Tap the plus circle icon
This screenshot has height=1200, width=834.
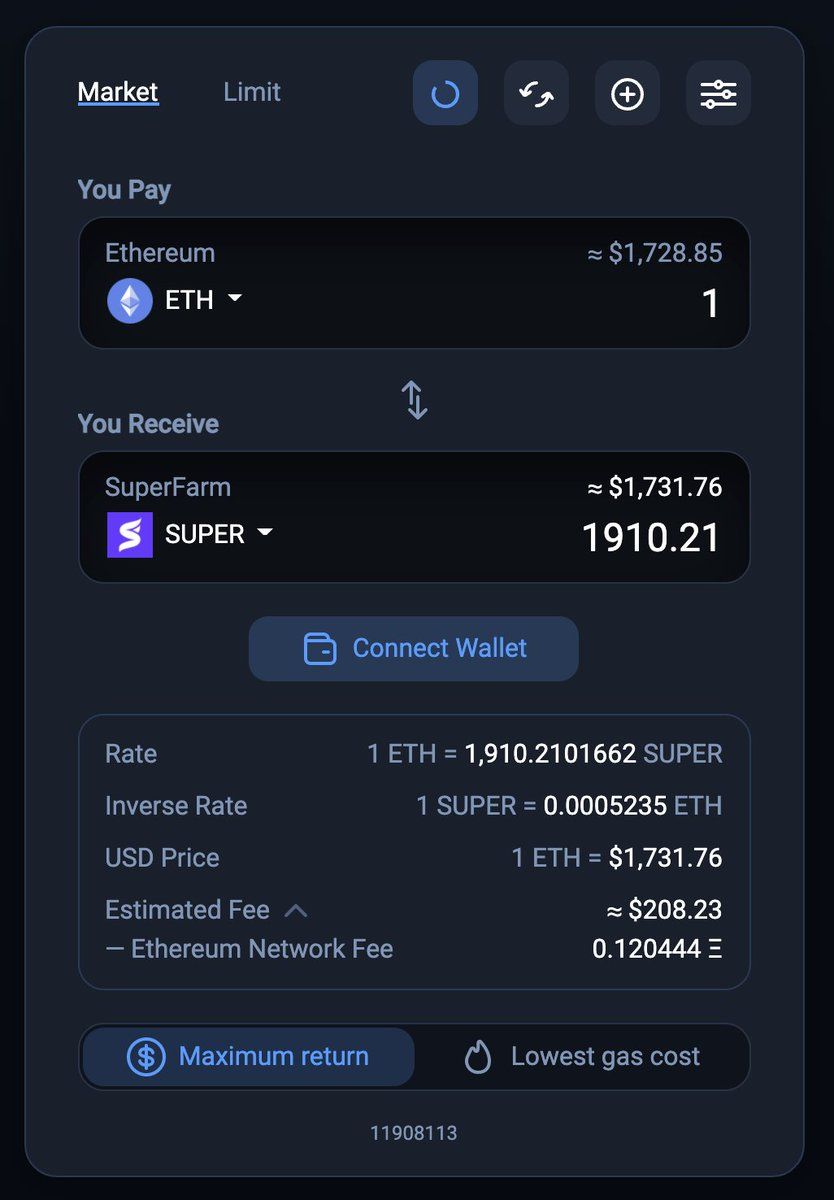click(627, 94)
